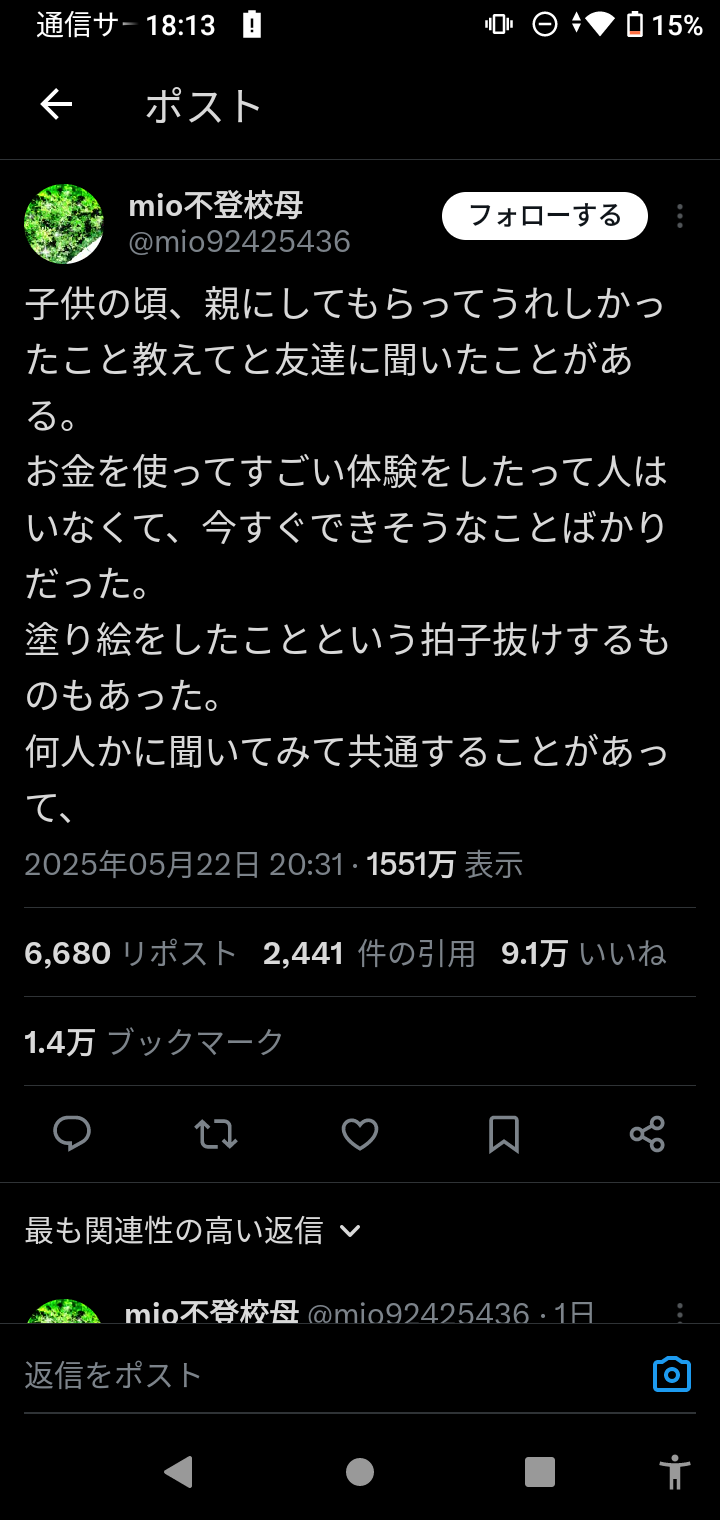Viewport: 720px width, 1520px height.
Task: Go back using the top arrow
Action: pyautogui.click(x=56, y=105)
